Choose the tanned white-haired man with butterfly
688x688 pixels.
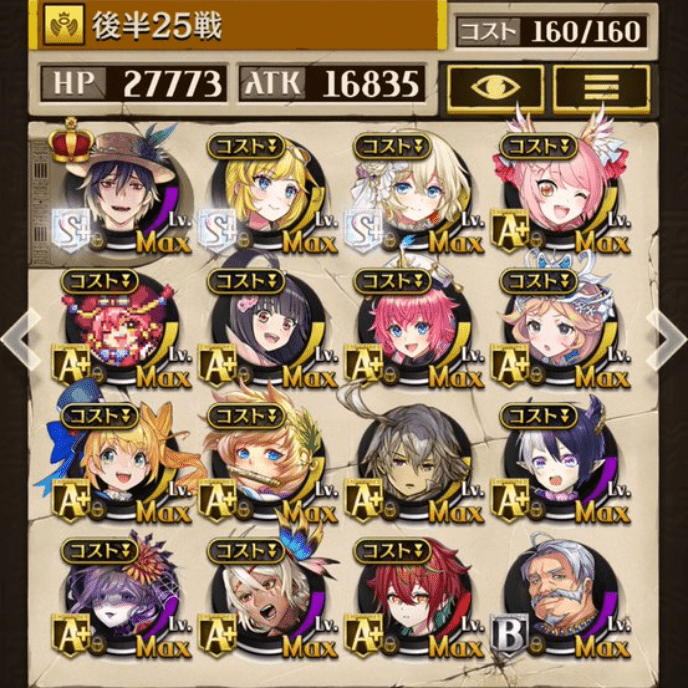(x=265, y=602)
